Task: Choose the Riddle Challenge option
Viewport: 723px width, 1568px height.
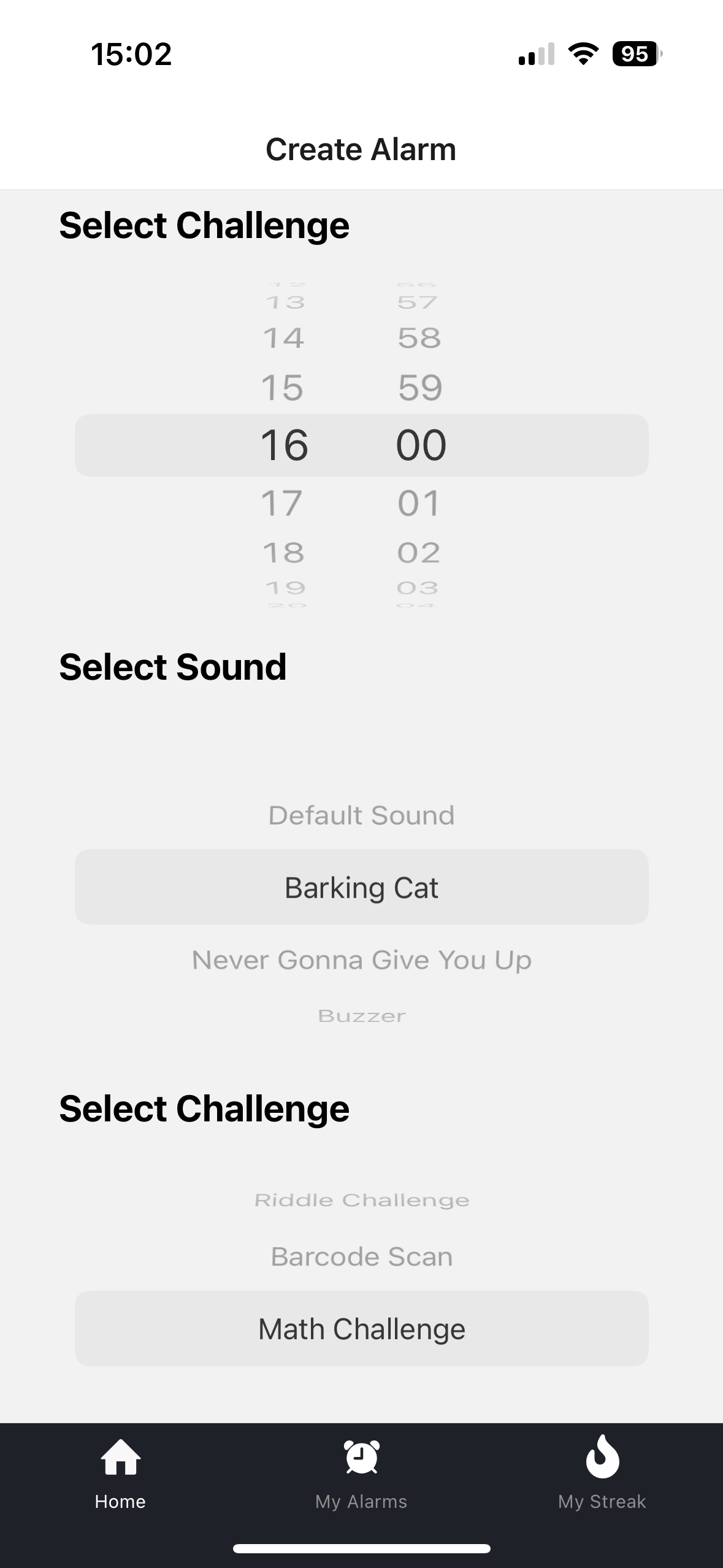Action: point(362,1200)
